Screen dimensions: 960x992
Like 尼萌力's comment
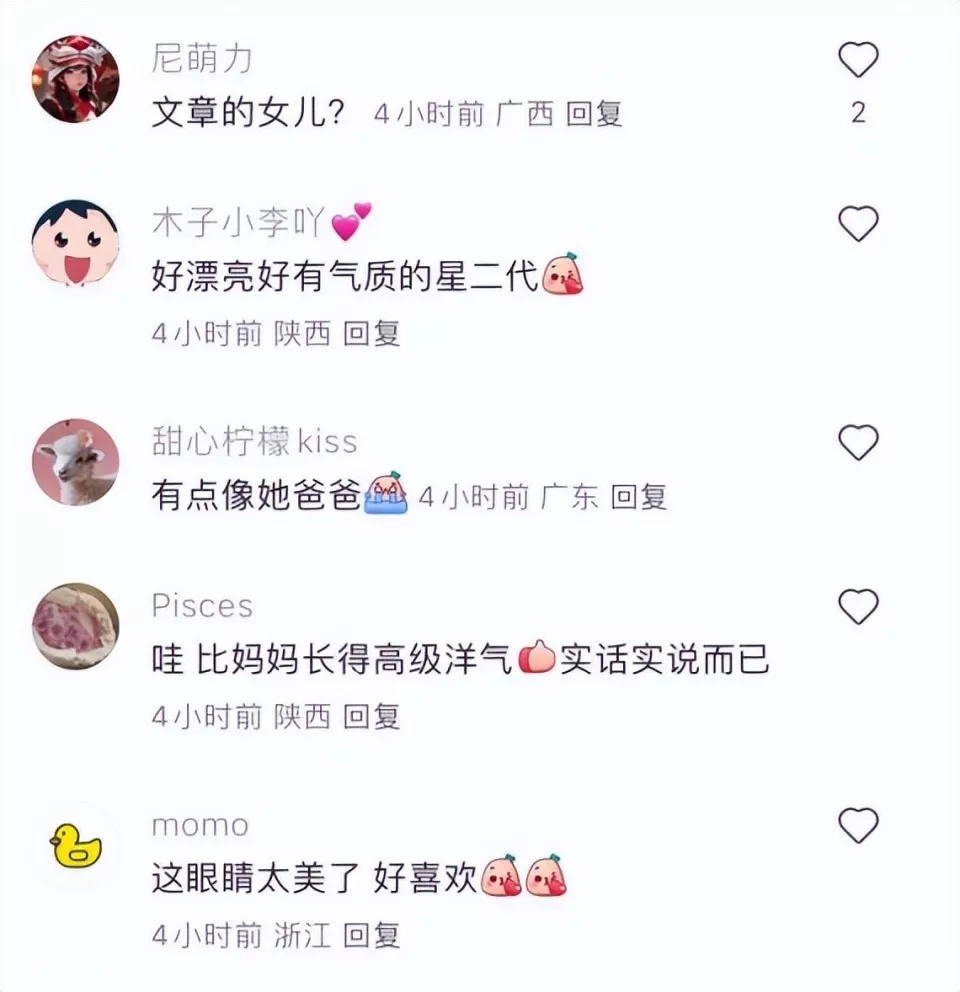pyautogui.click(x=857, y=61)
